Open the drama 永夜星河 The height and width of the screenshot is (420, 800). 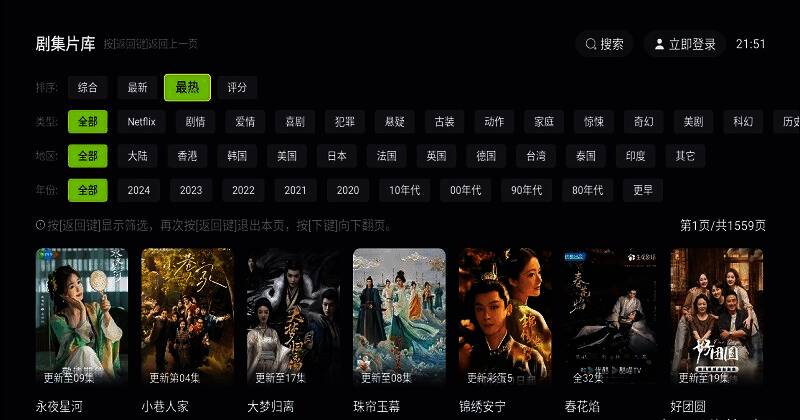[82, 318]
